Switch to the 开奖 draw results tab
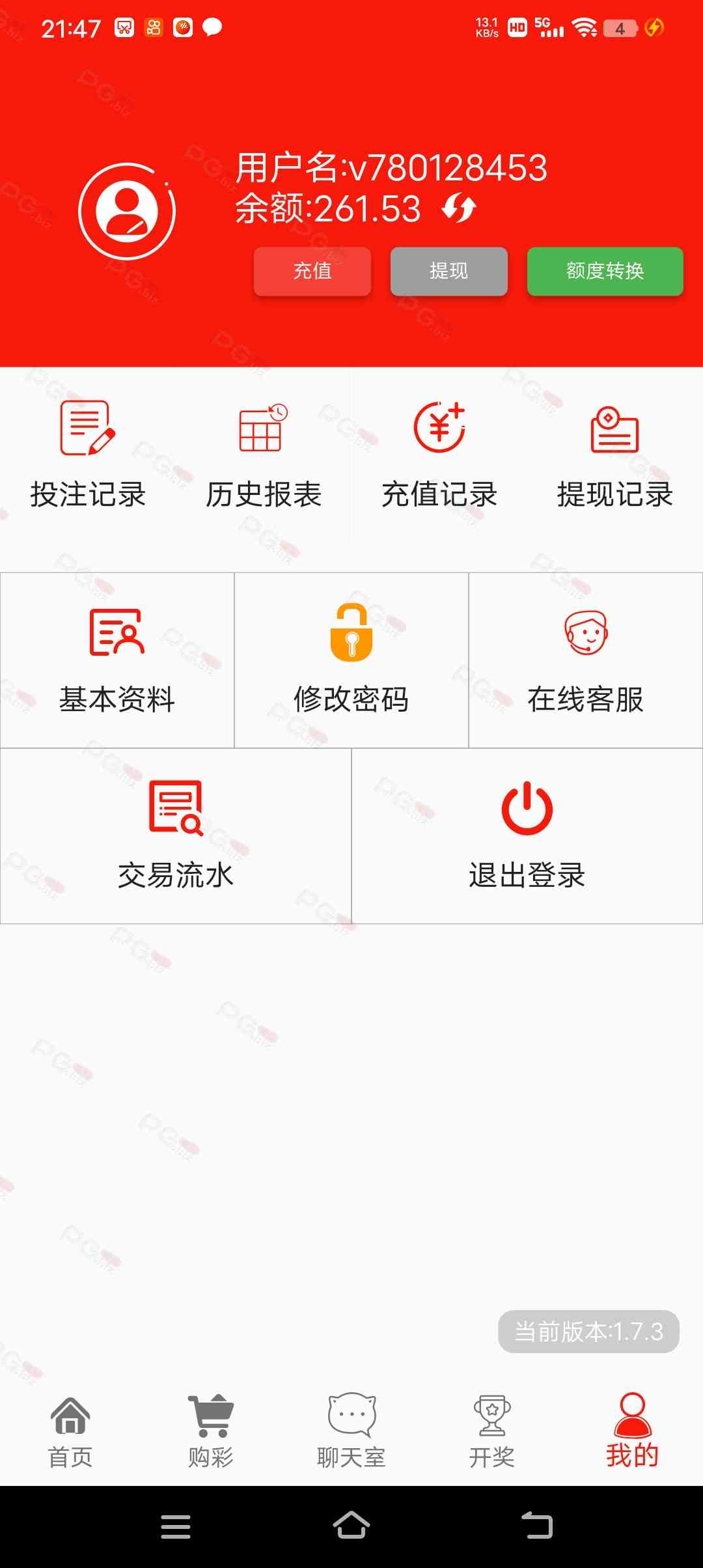This screenshot has width=703, height=1568. (x=492, y=1431)
